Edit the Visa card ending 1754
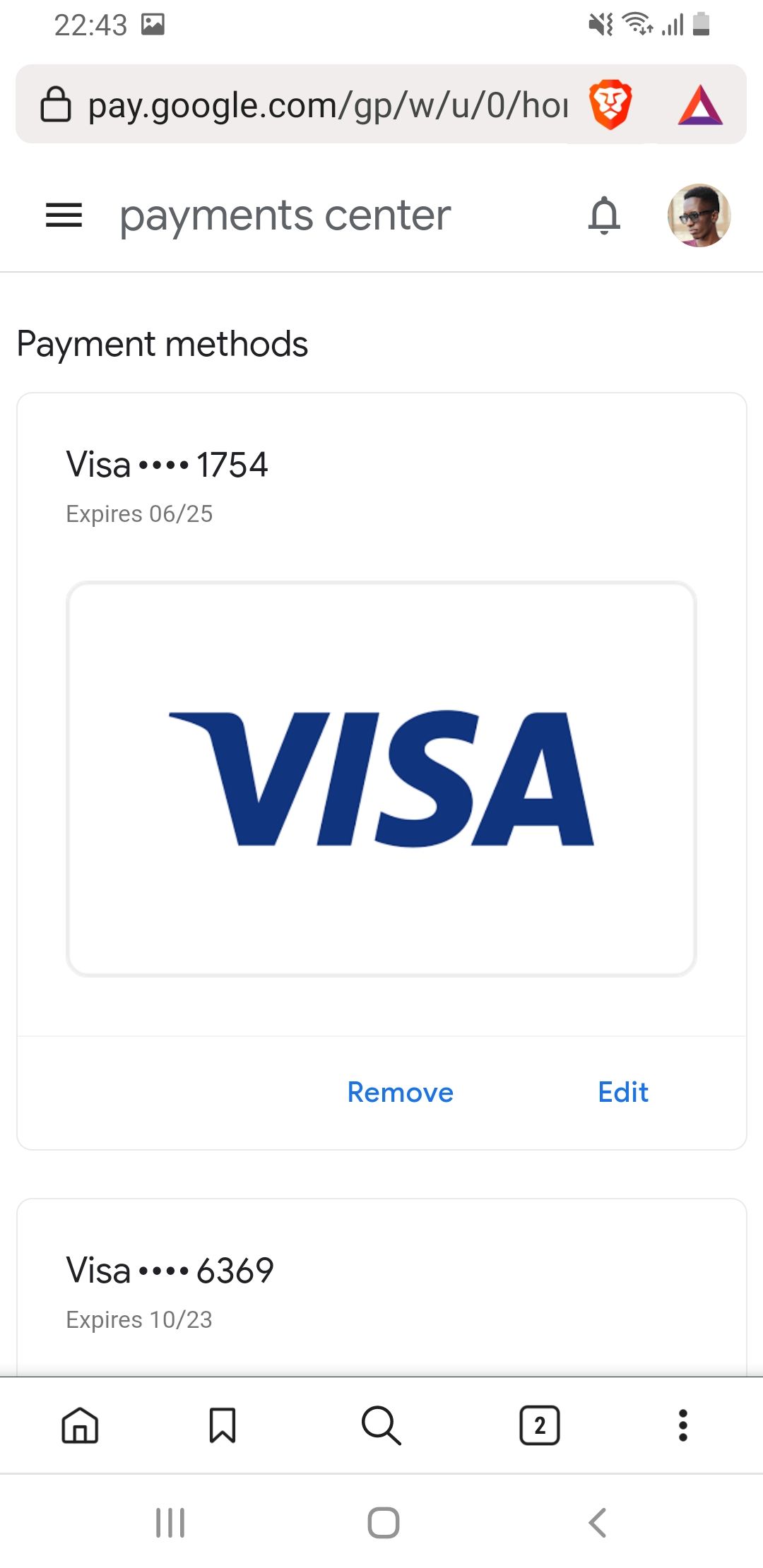The width and height of the screenshot is (763, 1568). [622, 1092]
